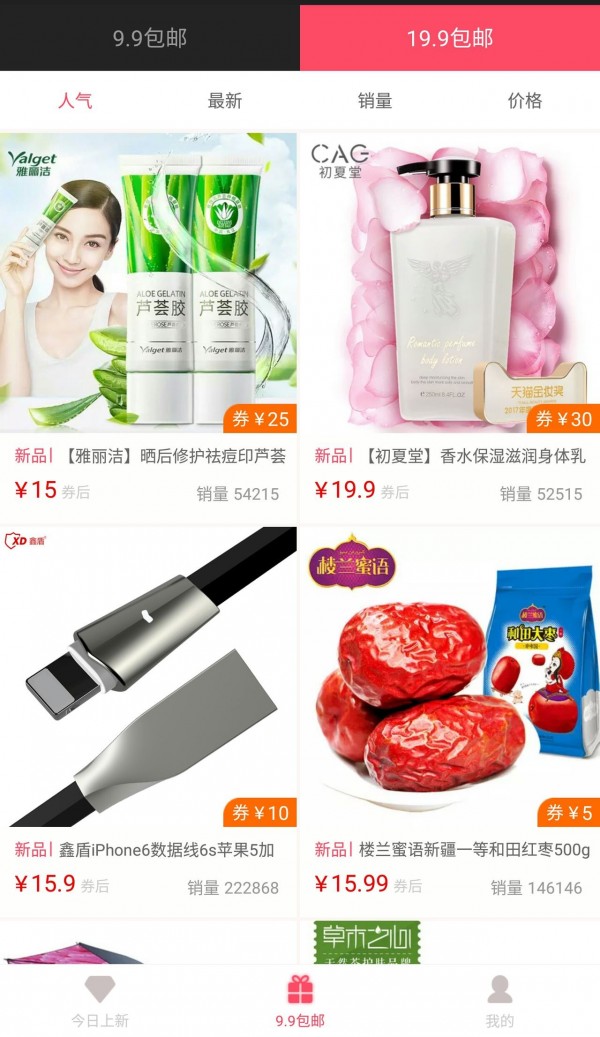Open the 9.9包邮 bottom navigation tab
The image size is (600, 1037).
(300, 1001)
